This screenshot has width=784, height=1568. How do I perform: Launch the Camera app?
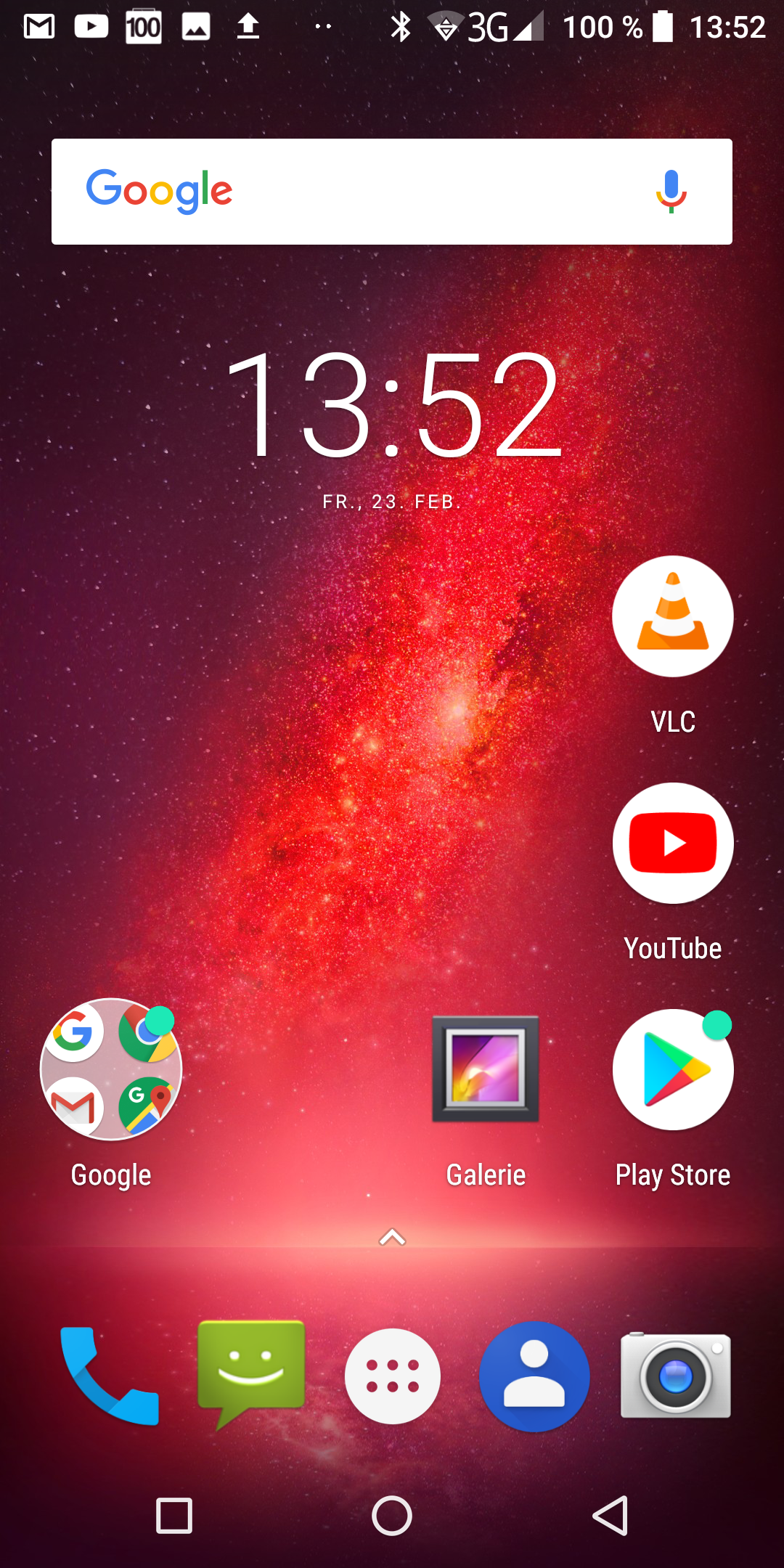[675, 1375]
